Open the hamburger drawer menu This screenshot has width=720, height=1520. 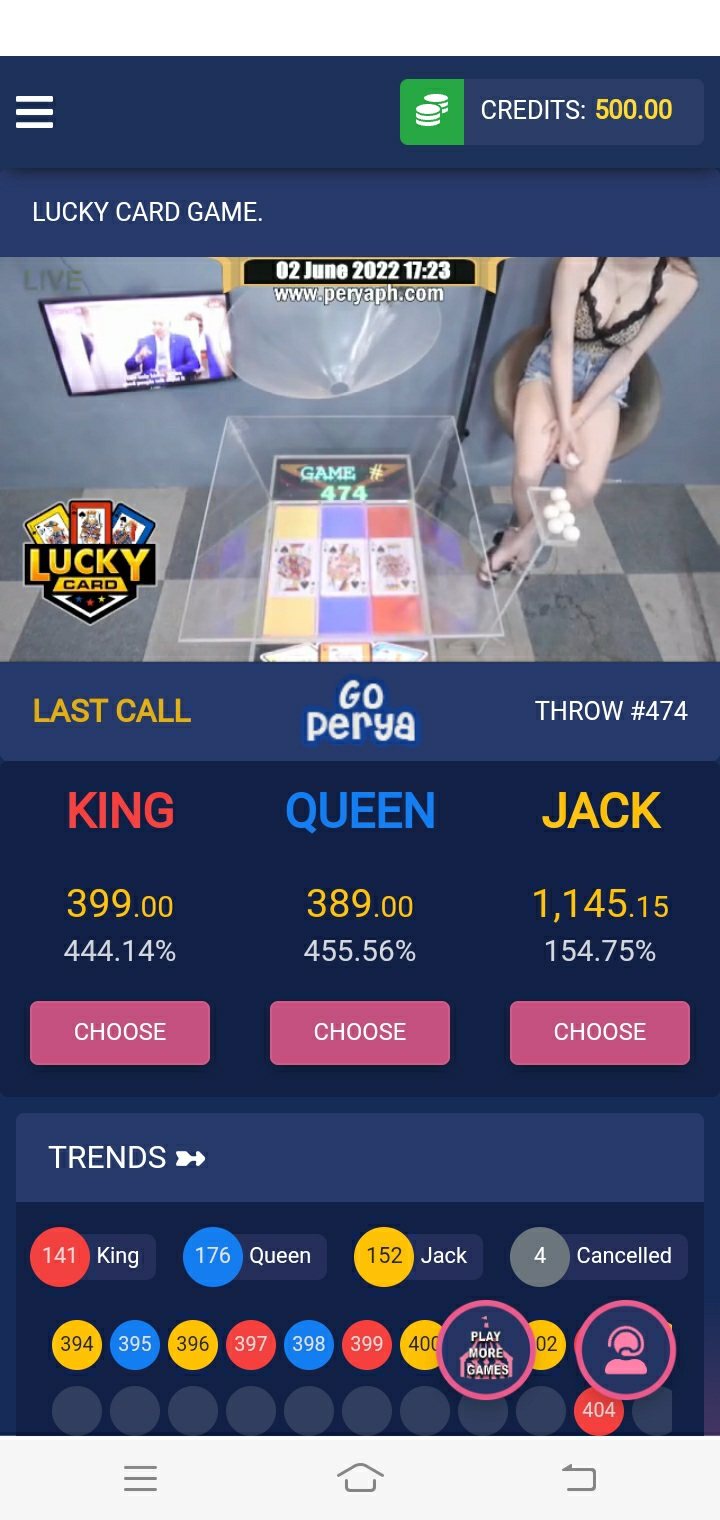34,112
